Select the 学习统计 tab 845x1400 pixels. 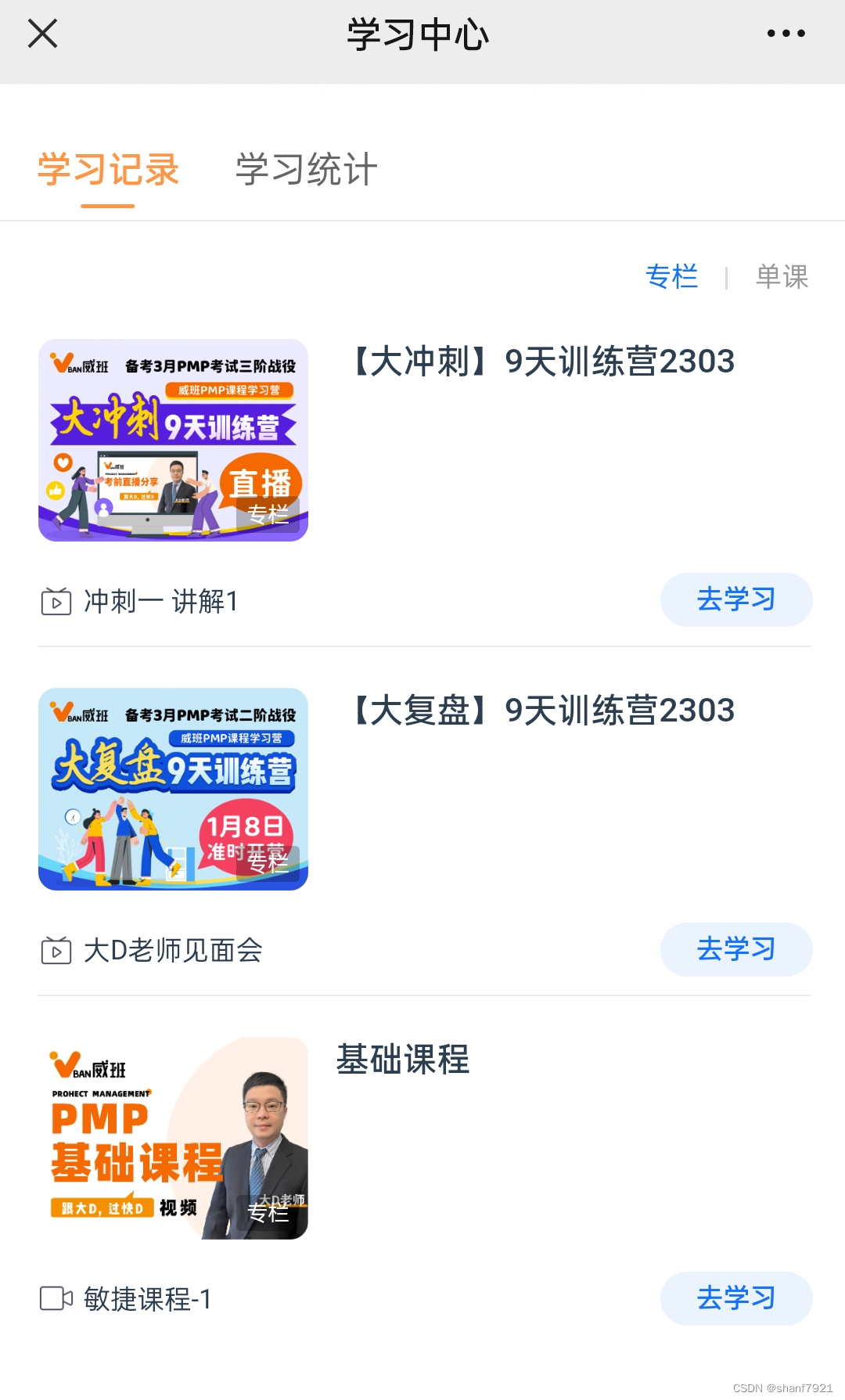[306, 170]
